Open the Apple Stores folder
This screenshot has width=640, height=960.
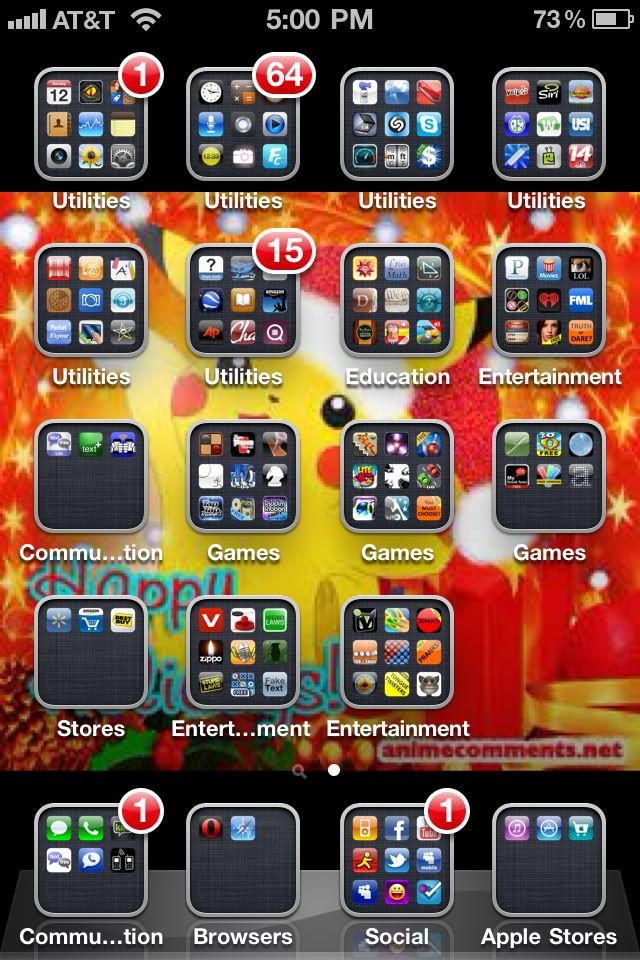[x=549, y=860]
